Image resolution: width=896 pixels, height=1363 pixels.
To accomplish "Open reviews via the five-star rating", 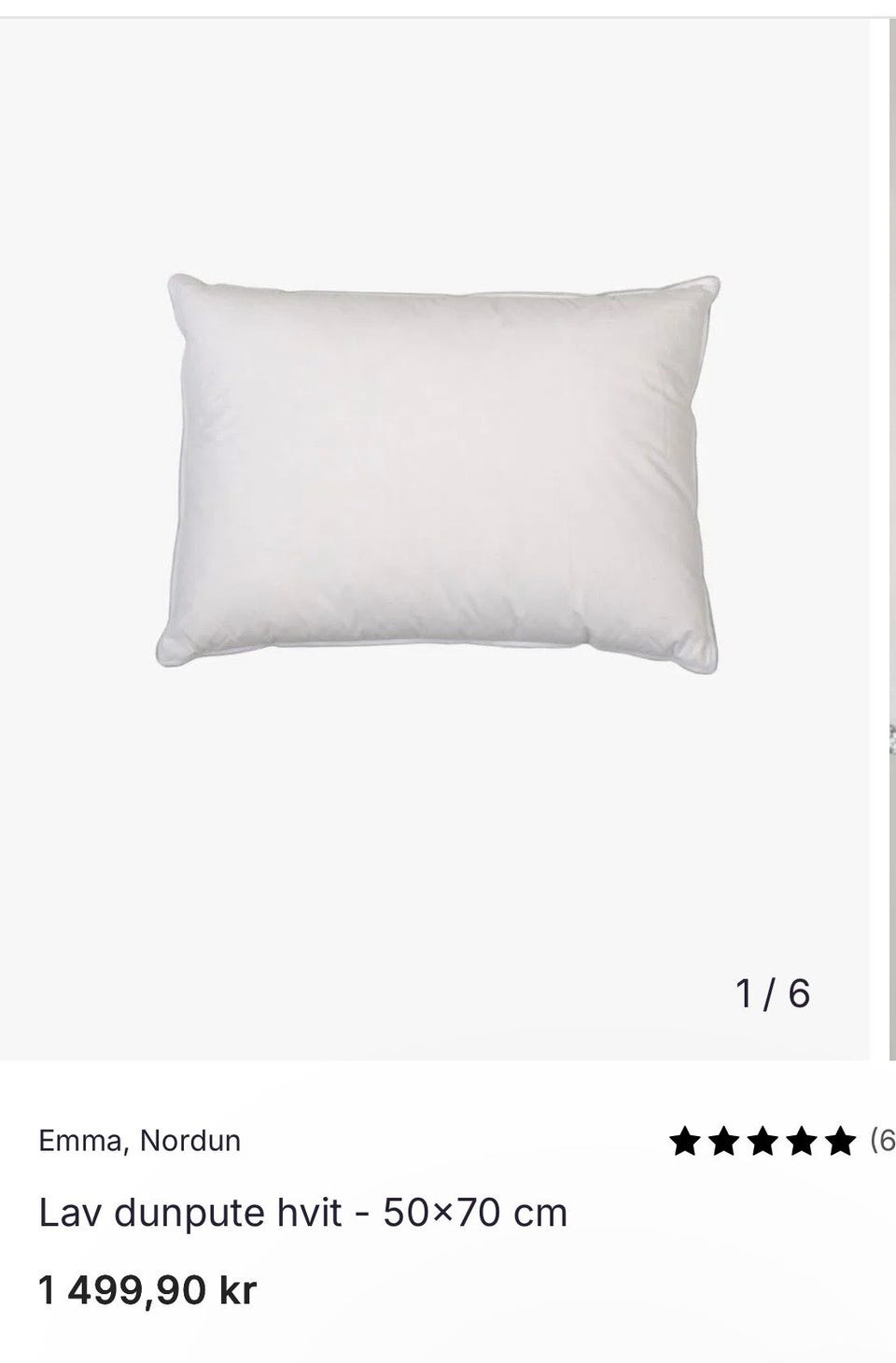I will pos(762,1141).
